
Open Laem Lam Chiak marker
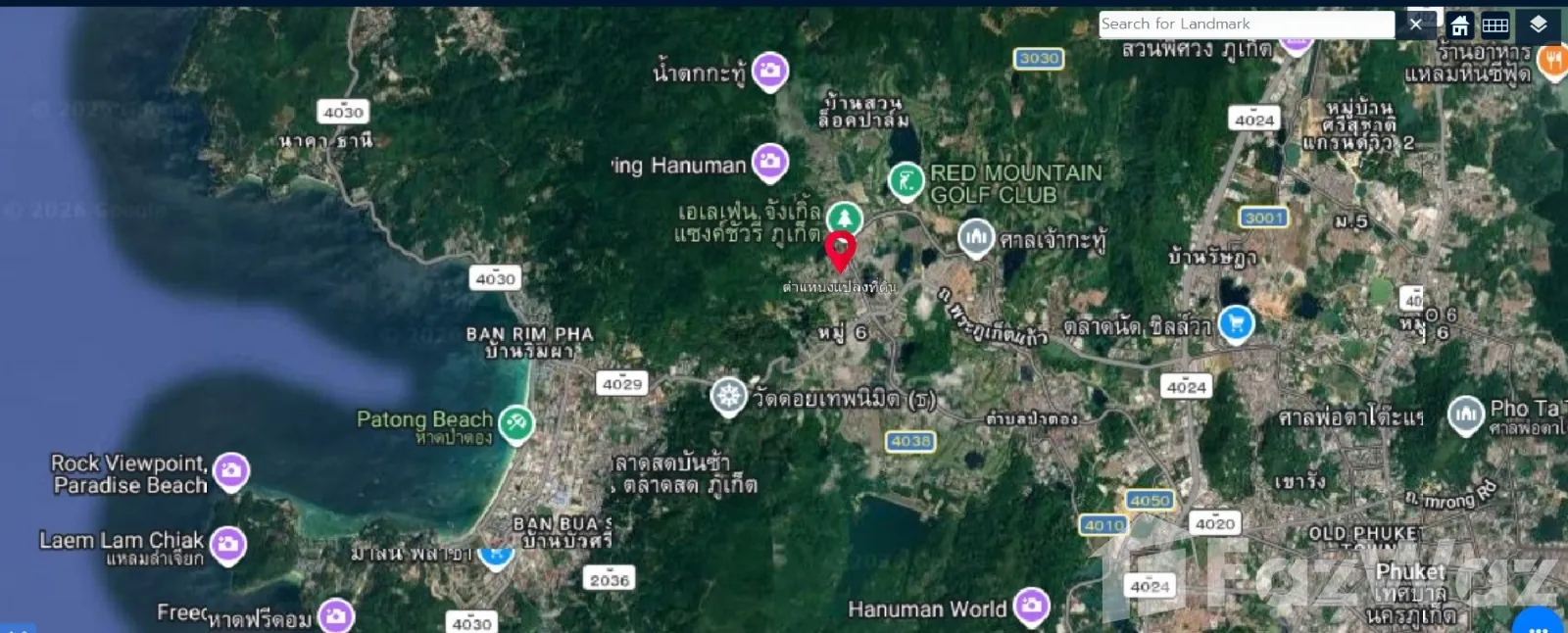(227, 544)
